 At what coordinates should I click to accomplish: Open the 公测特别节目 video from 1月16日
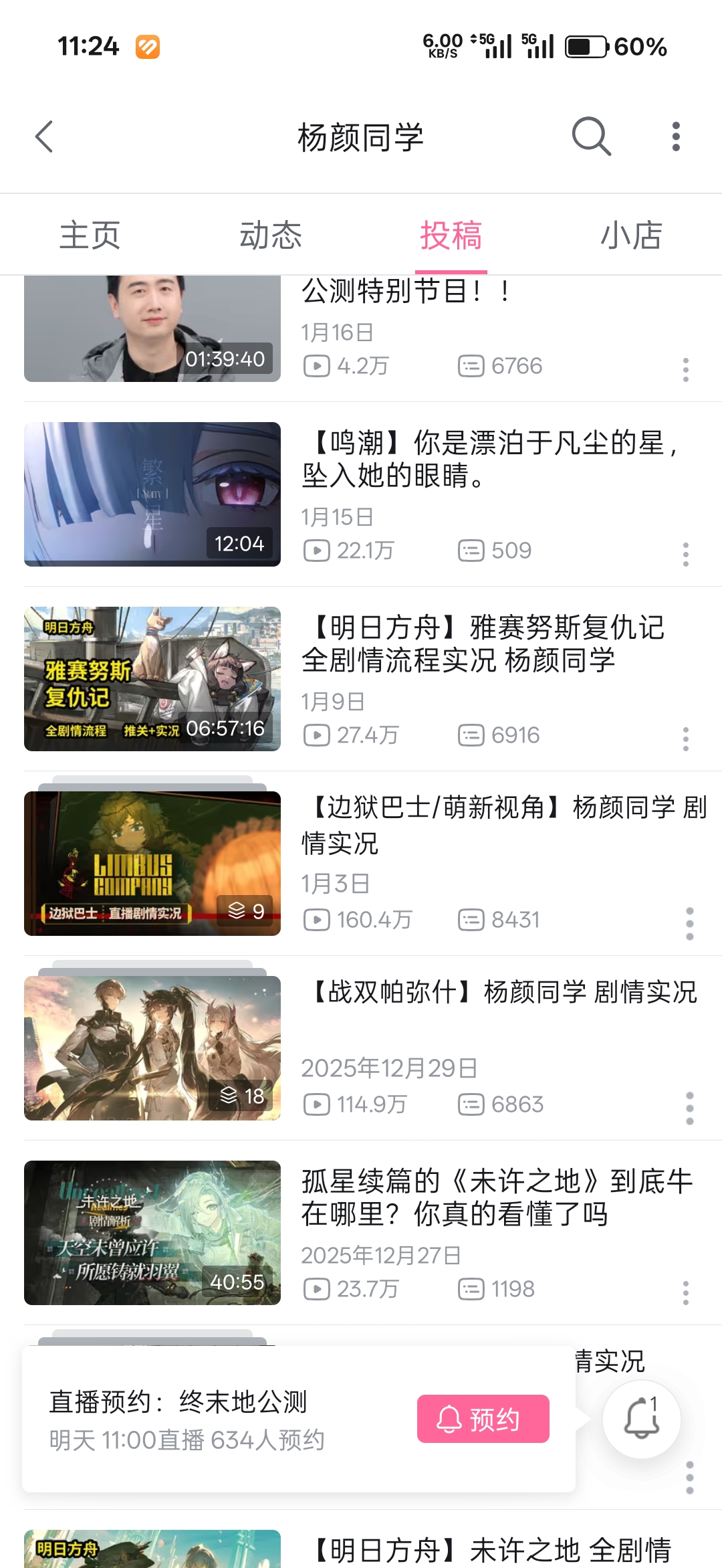pyautogui.click(x=152, y=329)
